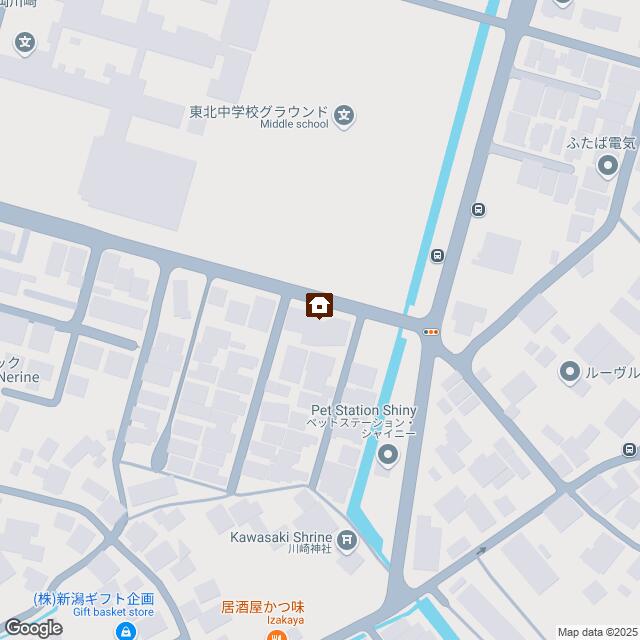Select the Pet Station Shiny place pin
The height and width of the screenshot is (640, 640).
(x=388, y=457)
